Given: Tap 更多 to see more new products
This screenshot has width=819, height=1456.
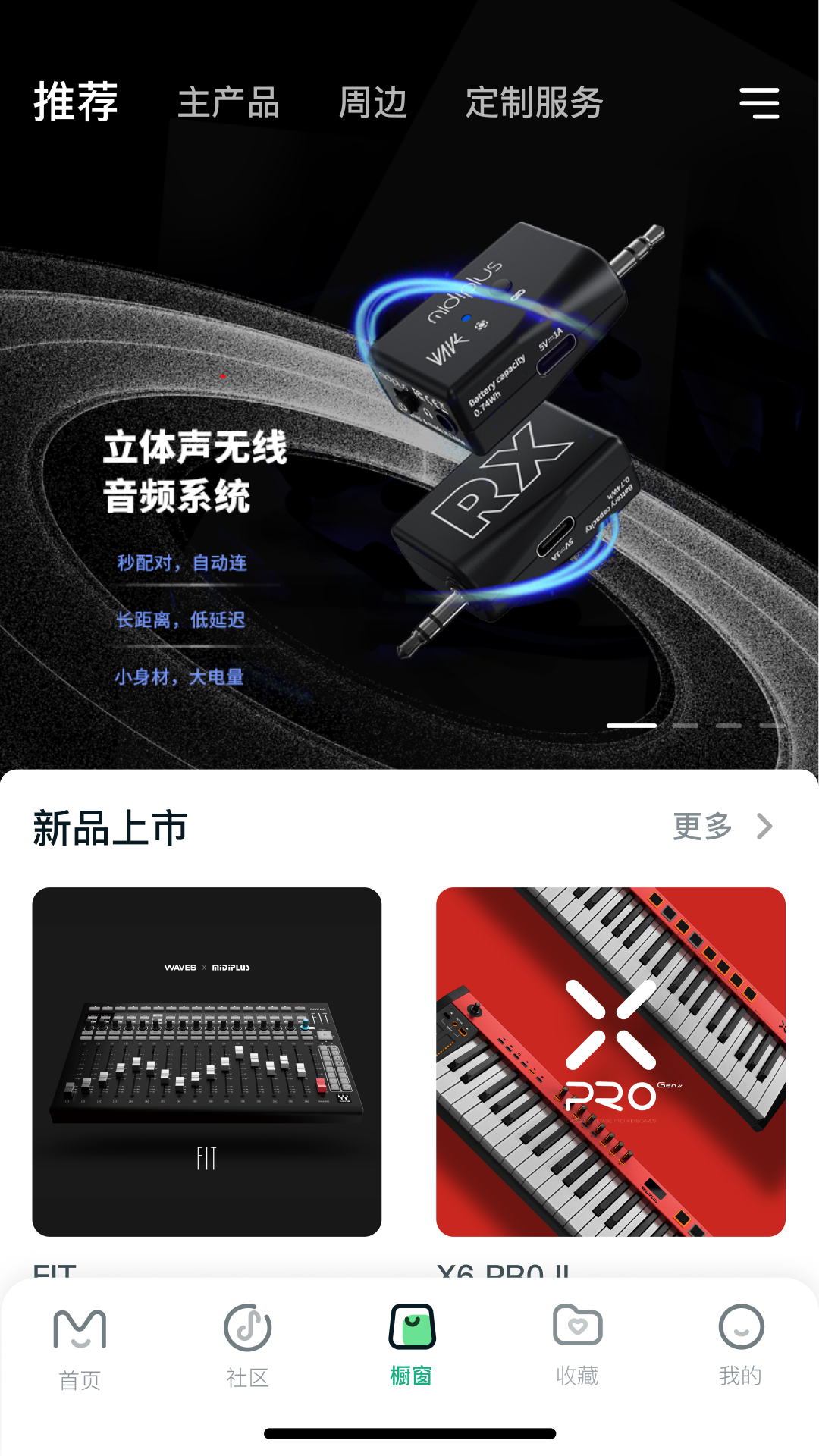Looking at the screenshot, I should pos(701,827).
